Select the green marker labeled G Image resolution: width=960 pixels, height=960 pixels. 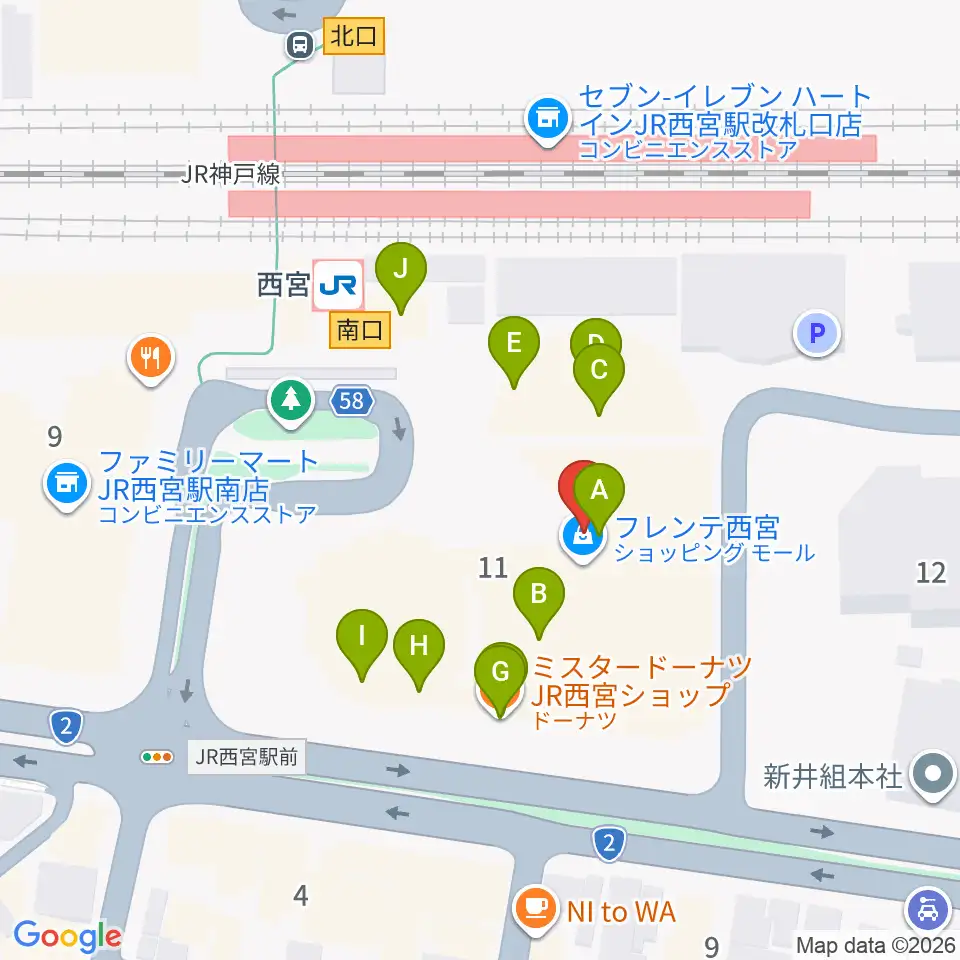coord(500,678)
